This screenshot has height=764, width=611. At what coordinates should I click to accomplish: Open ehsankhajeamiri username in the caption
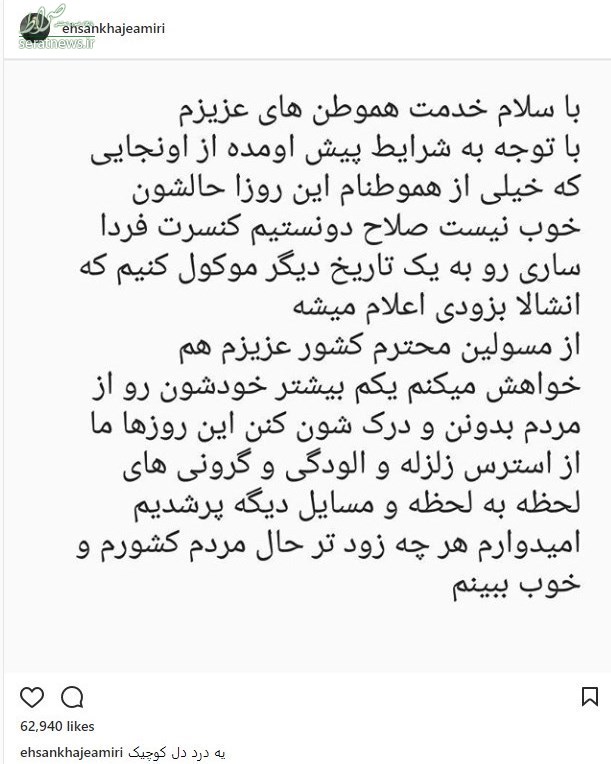tap(69, 752)
